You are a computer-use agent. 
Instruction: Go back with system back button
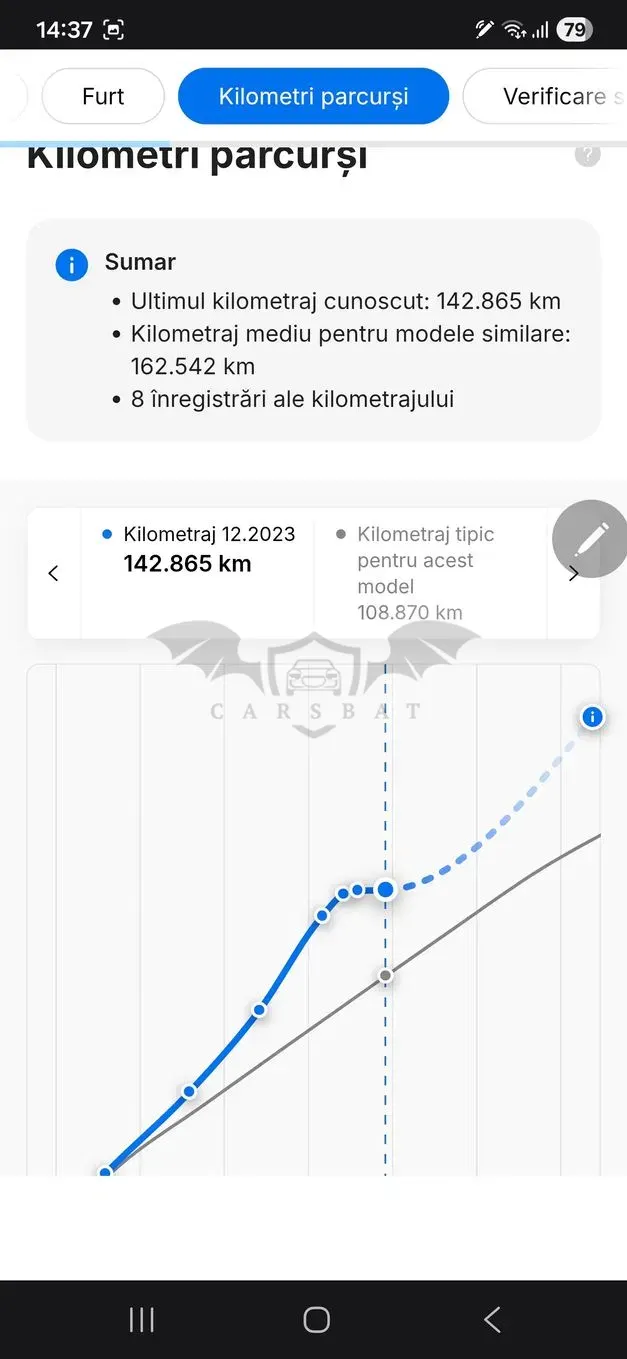point(492,1320)
